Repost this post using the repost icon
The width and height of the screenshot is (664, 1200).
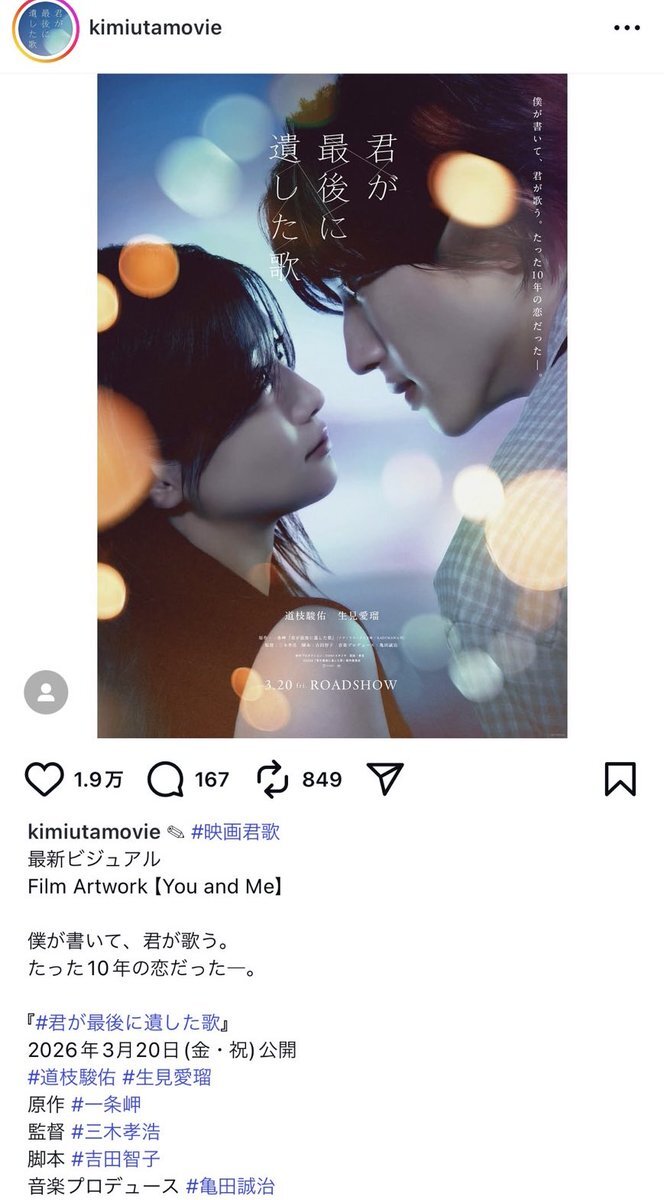pos(273,779)
